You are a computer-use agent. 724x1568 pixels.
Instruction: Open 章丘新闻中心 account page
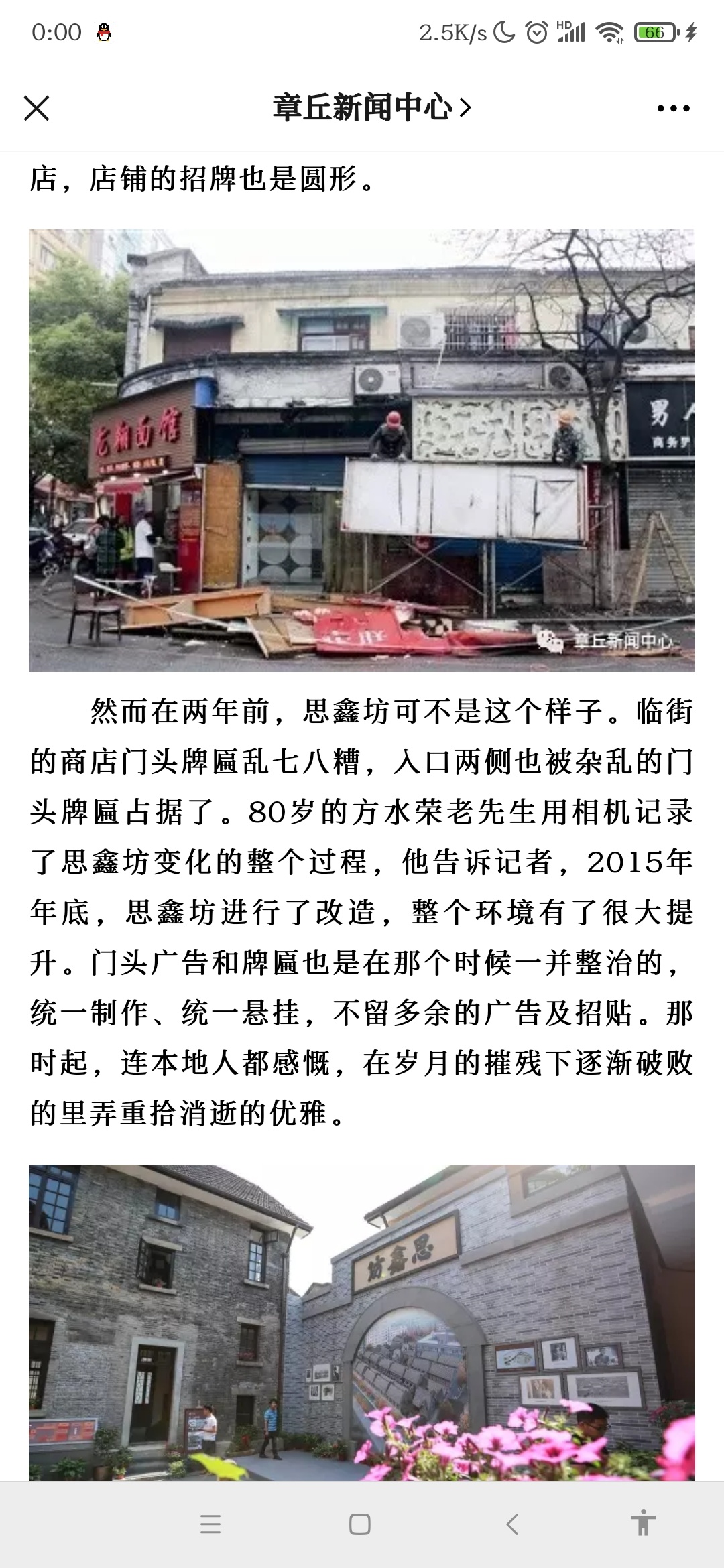point(371,108)
